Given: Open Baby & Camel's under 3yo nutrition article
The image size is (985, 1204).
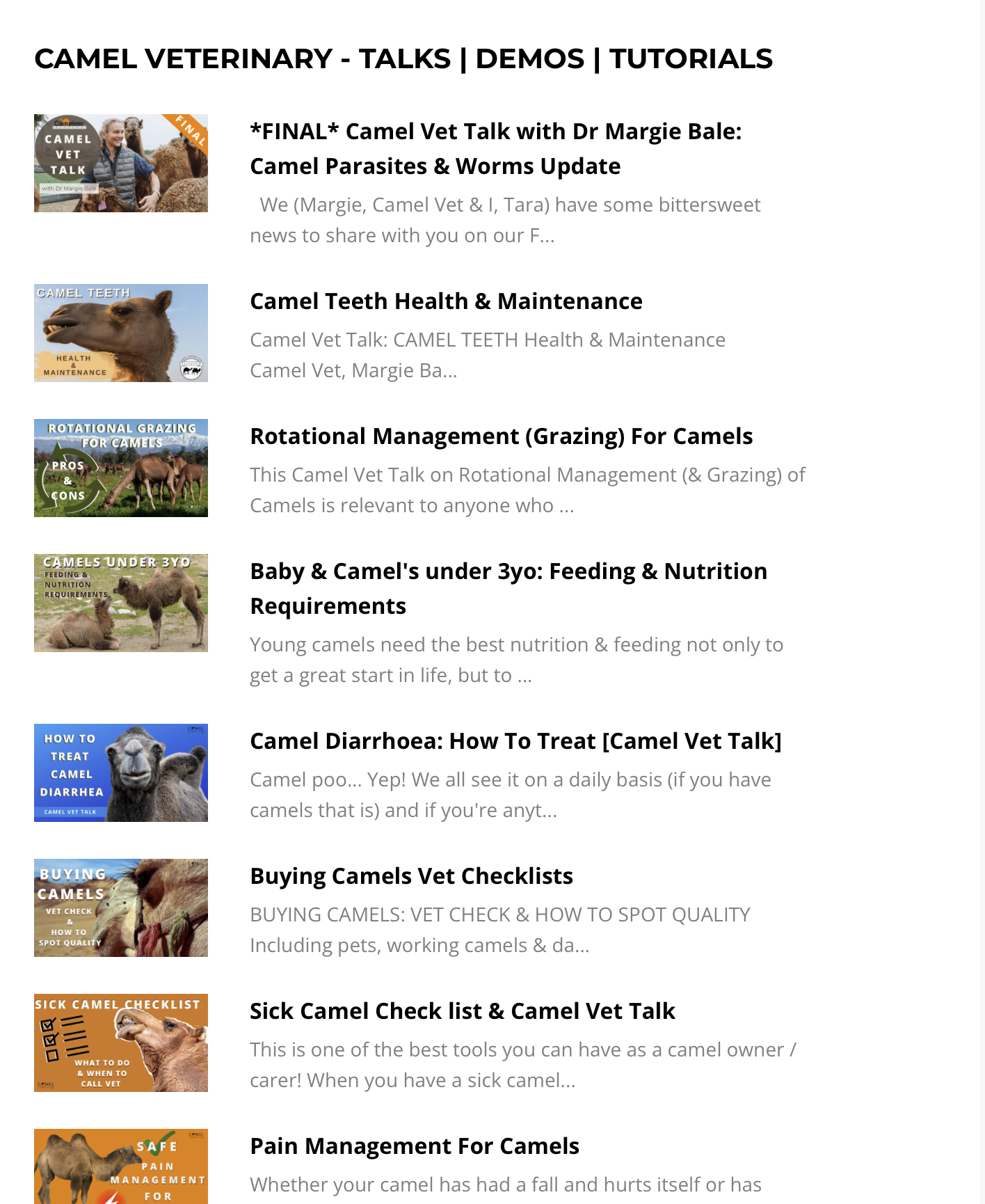Looking at the screenshot, I should pyautogui.click(x=508, y=588).
